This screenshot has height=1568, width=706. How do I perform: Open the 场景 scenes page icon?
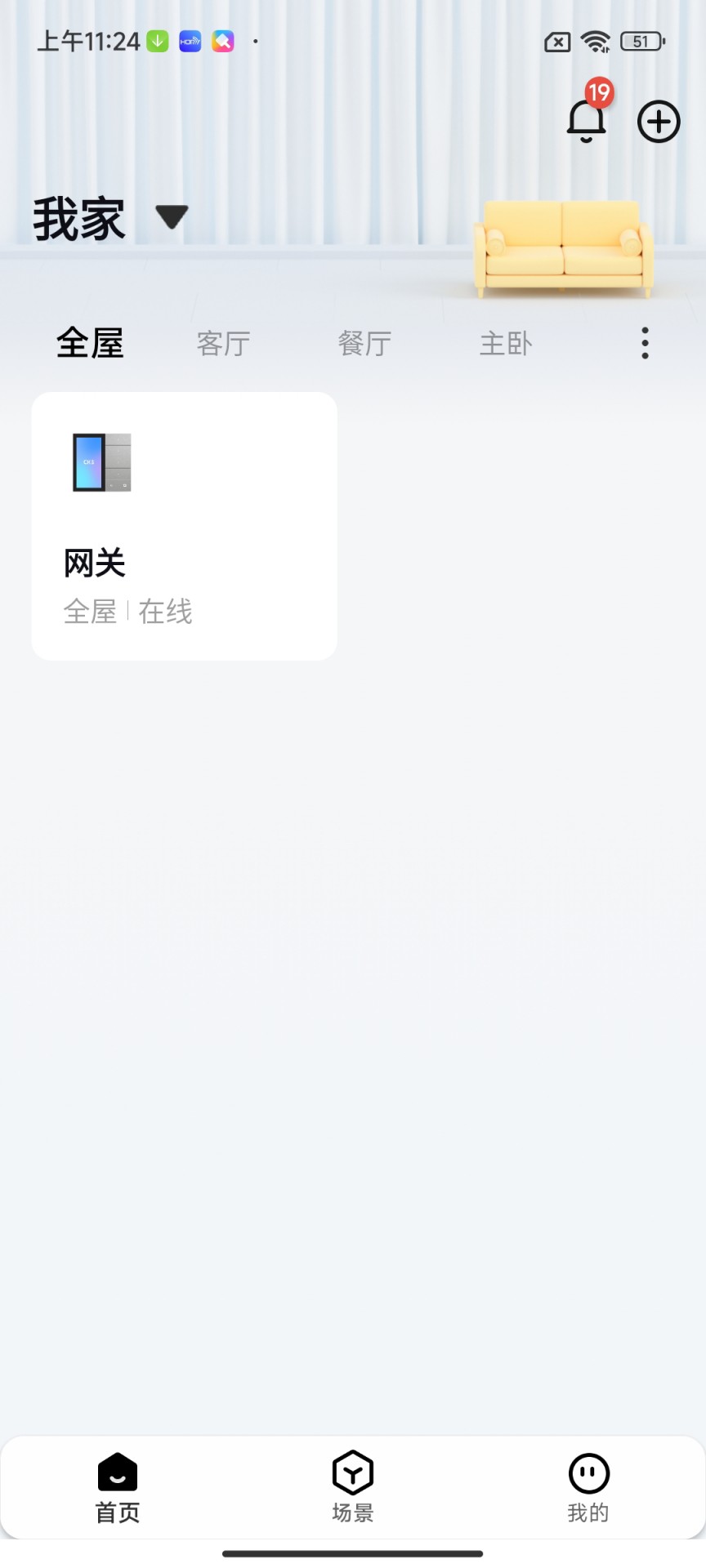click(x=352, y=1474)
